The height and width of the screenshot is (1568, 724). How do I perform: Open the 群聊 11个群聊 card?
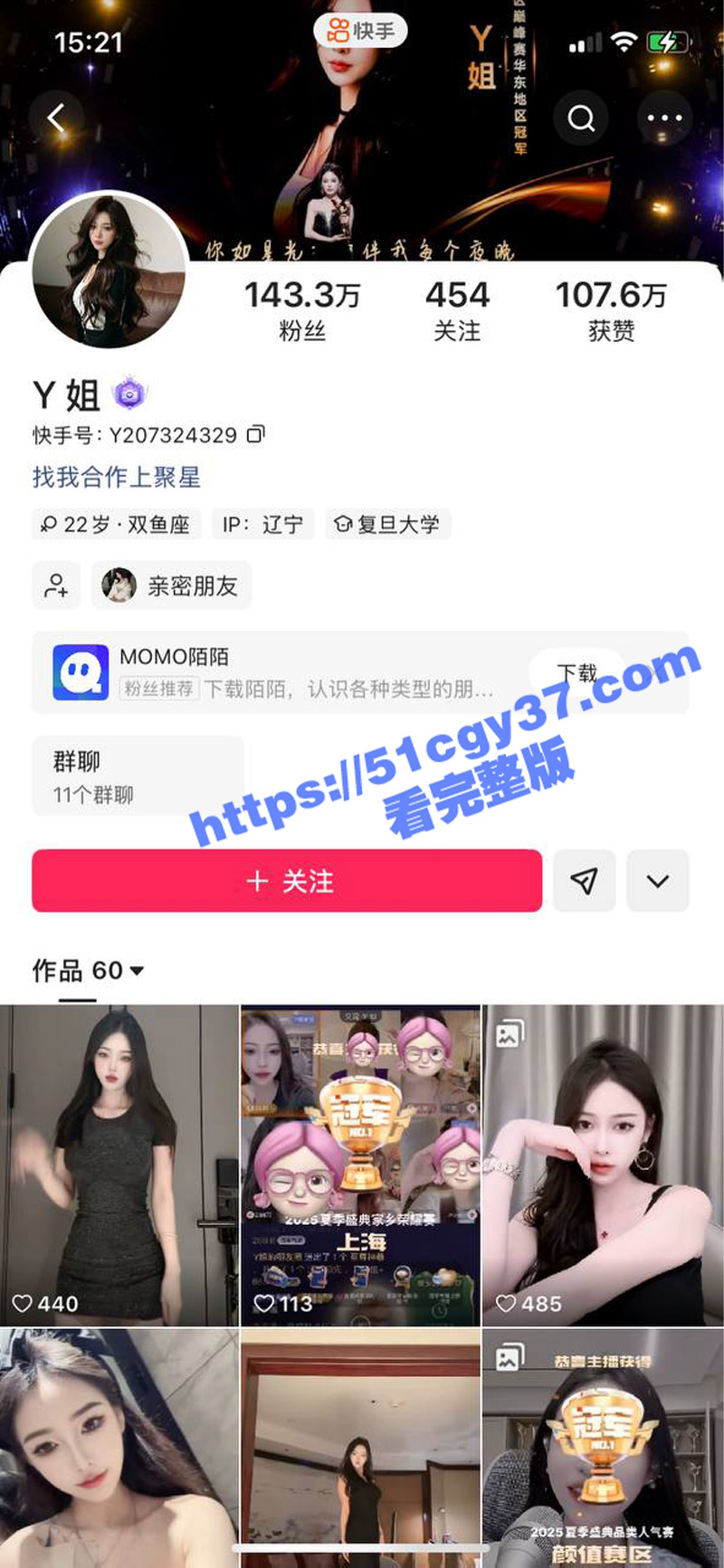coord(138,776)
